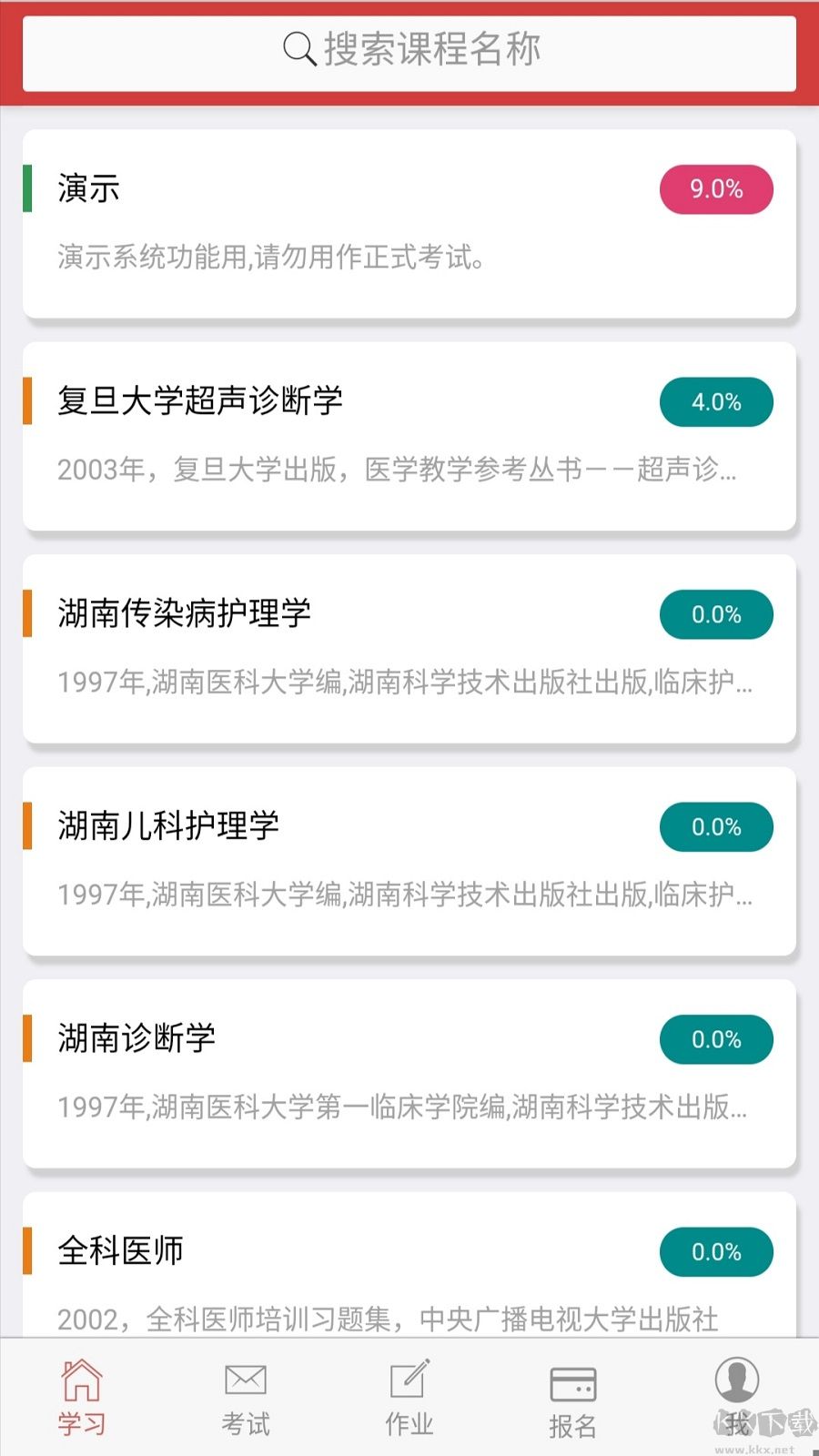Switch to the 报名 tab
Screen dimensions: 819x1456
pos(572,1397)
